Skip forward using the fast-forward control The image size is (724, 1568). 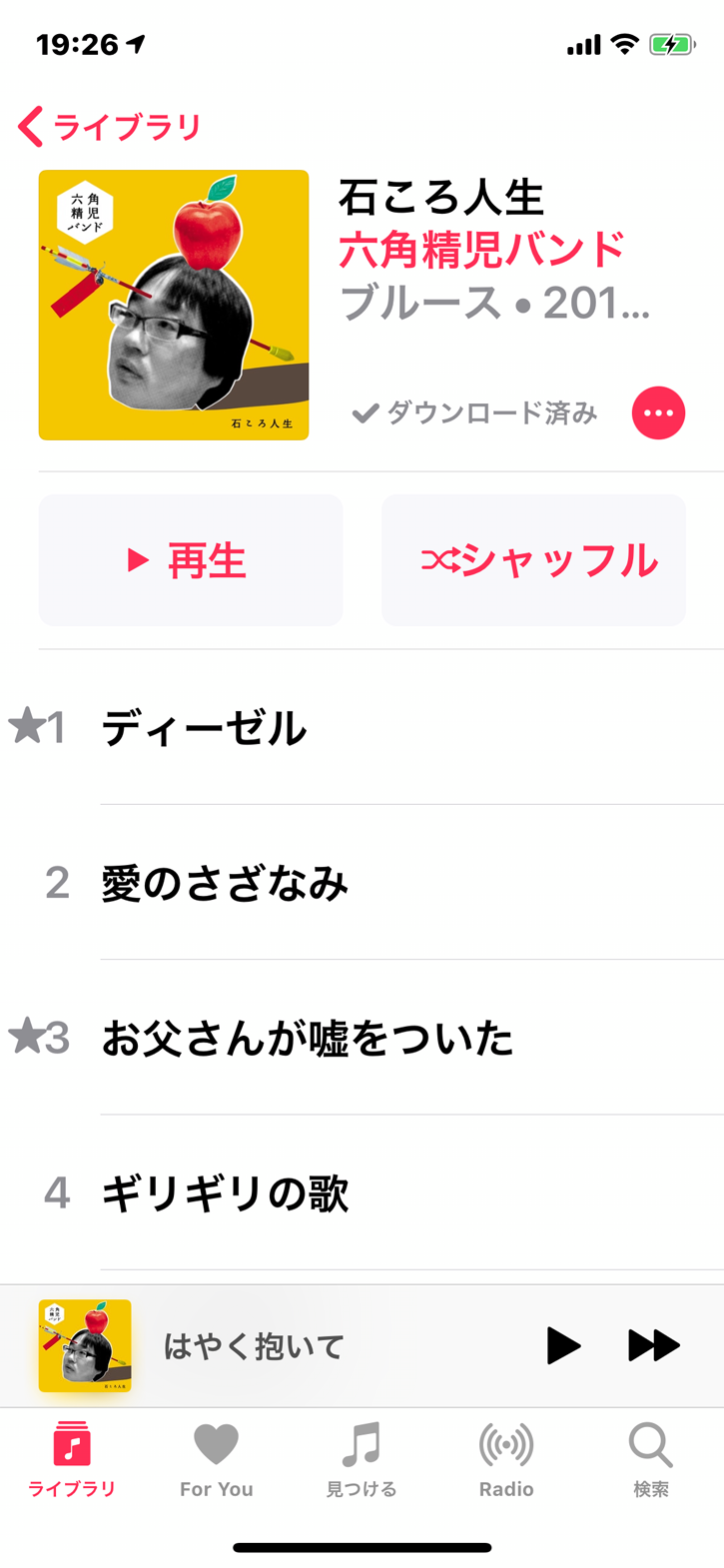point(654,1345)
